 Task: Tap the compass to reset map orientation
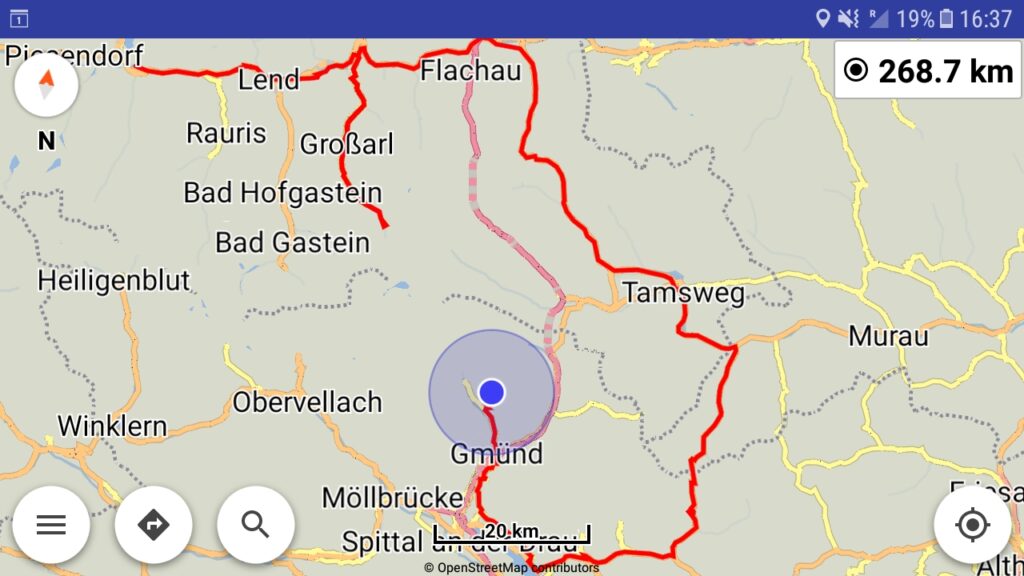[46, 86]
